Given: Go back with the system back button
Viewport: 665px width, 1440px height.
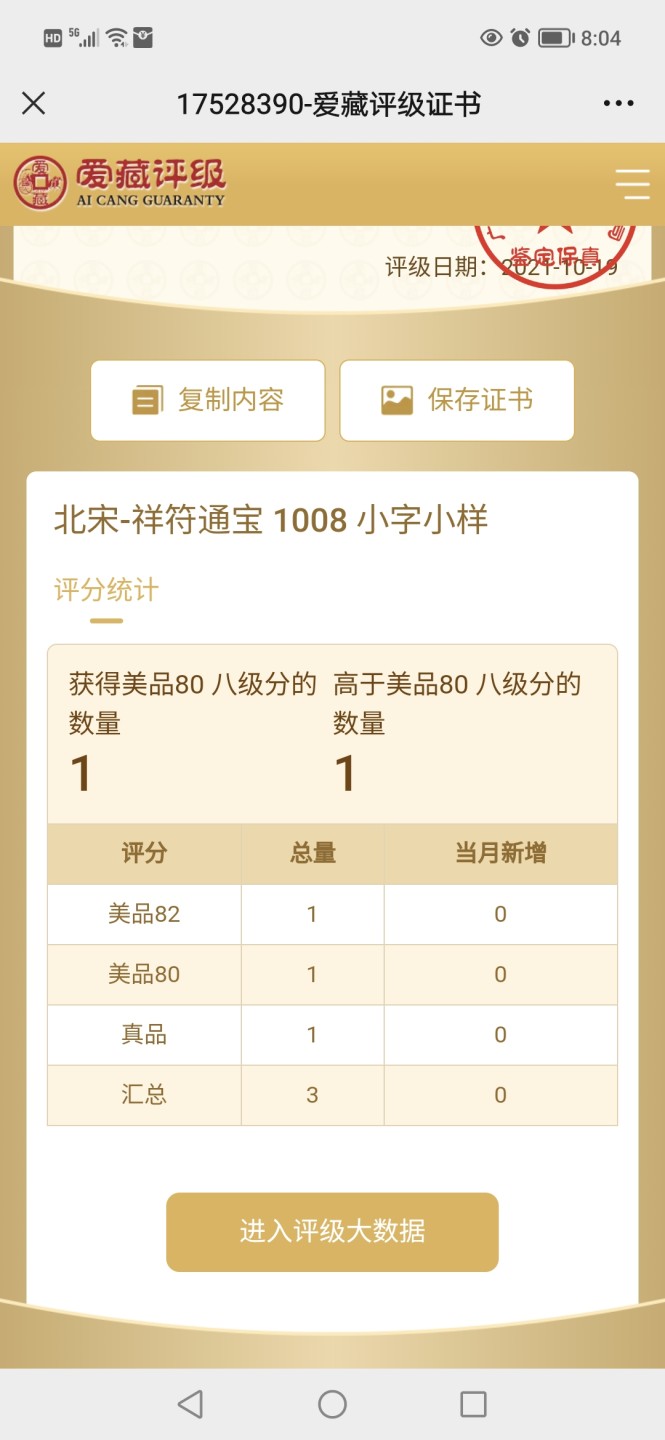Looking at the screenshot, I should (x=190, y=1404).
